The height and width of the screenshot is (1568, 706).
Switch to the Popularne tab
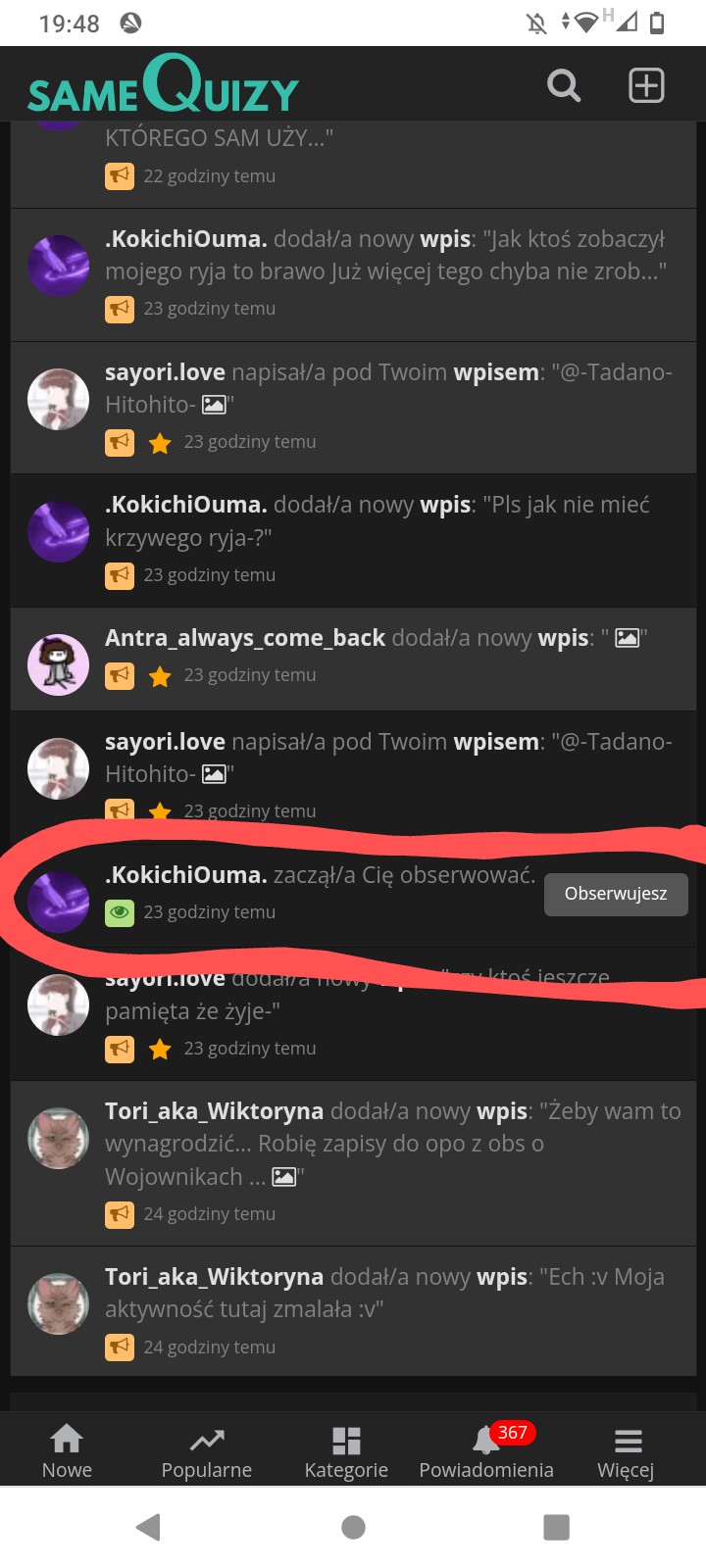206,1451
